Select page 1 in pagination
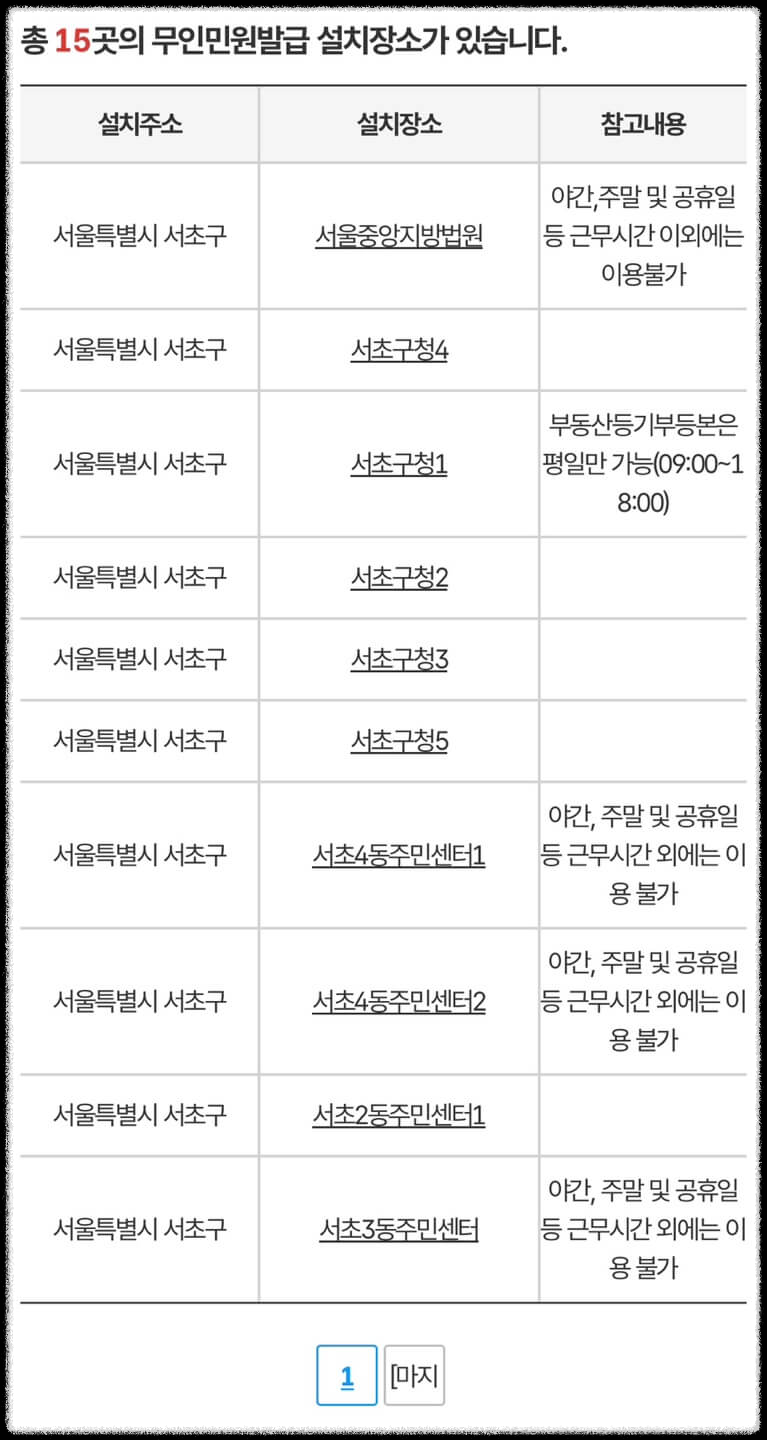 [x=345, y=1375]
